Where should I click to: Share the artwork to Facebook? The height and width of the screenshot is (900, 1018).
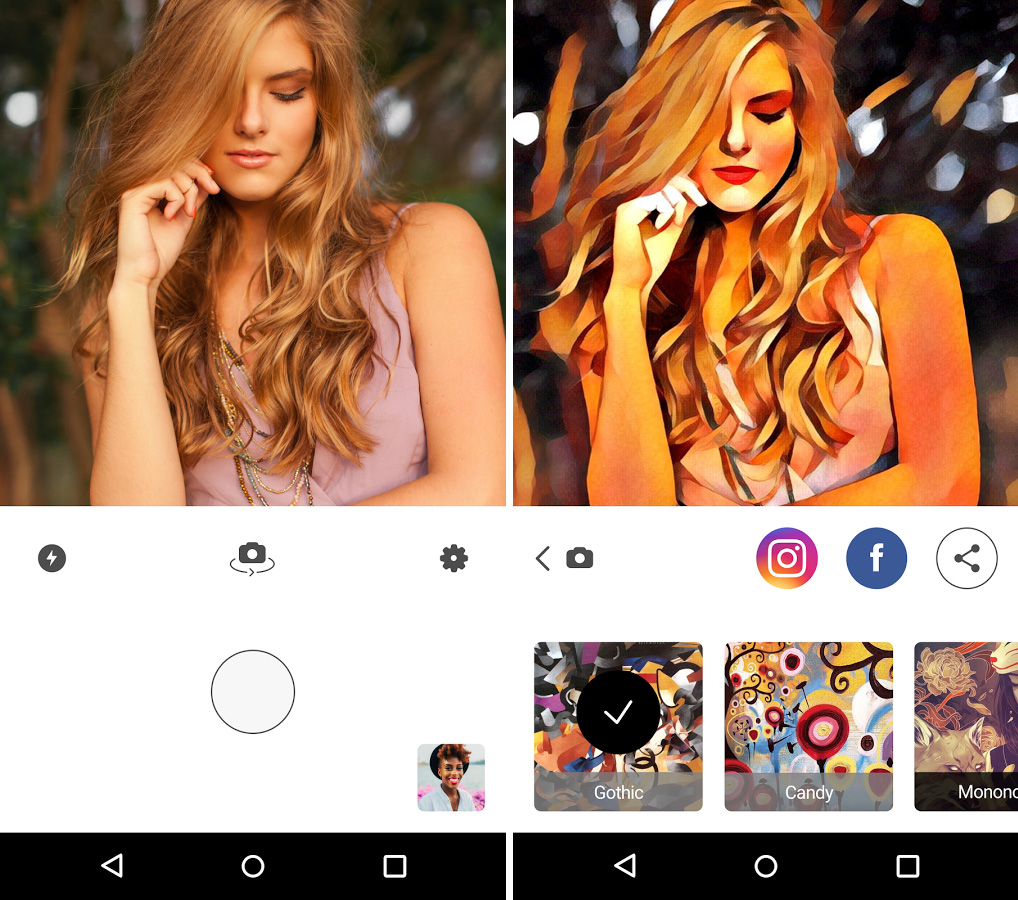[876, 558]
